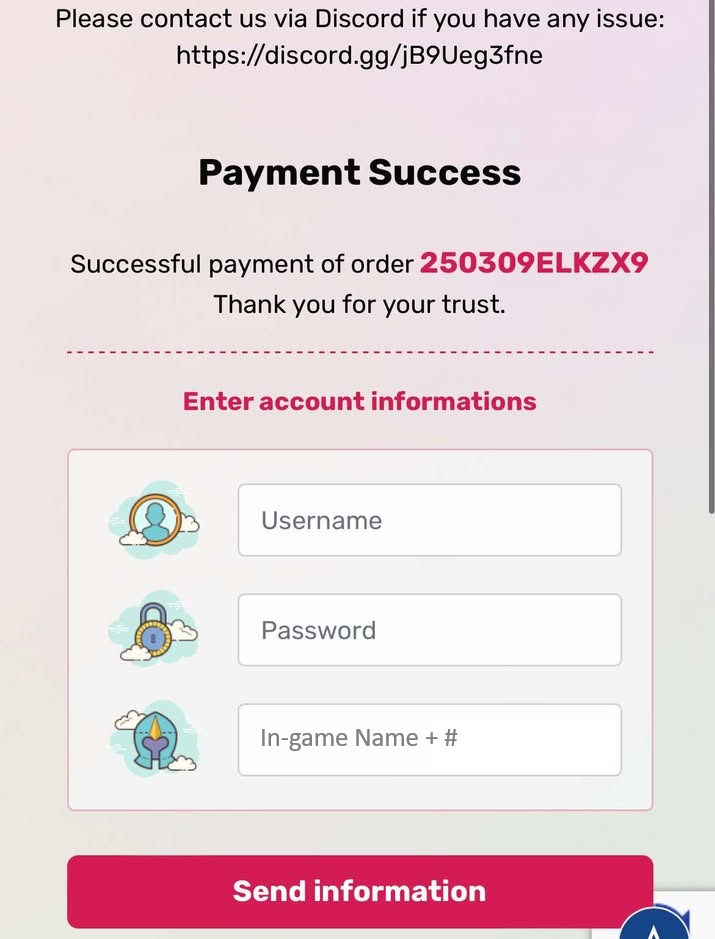Open the Discord invite link
Screen dimensions: 715x939
[x=359, y=55]
